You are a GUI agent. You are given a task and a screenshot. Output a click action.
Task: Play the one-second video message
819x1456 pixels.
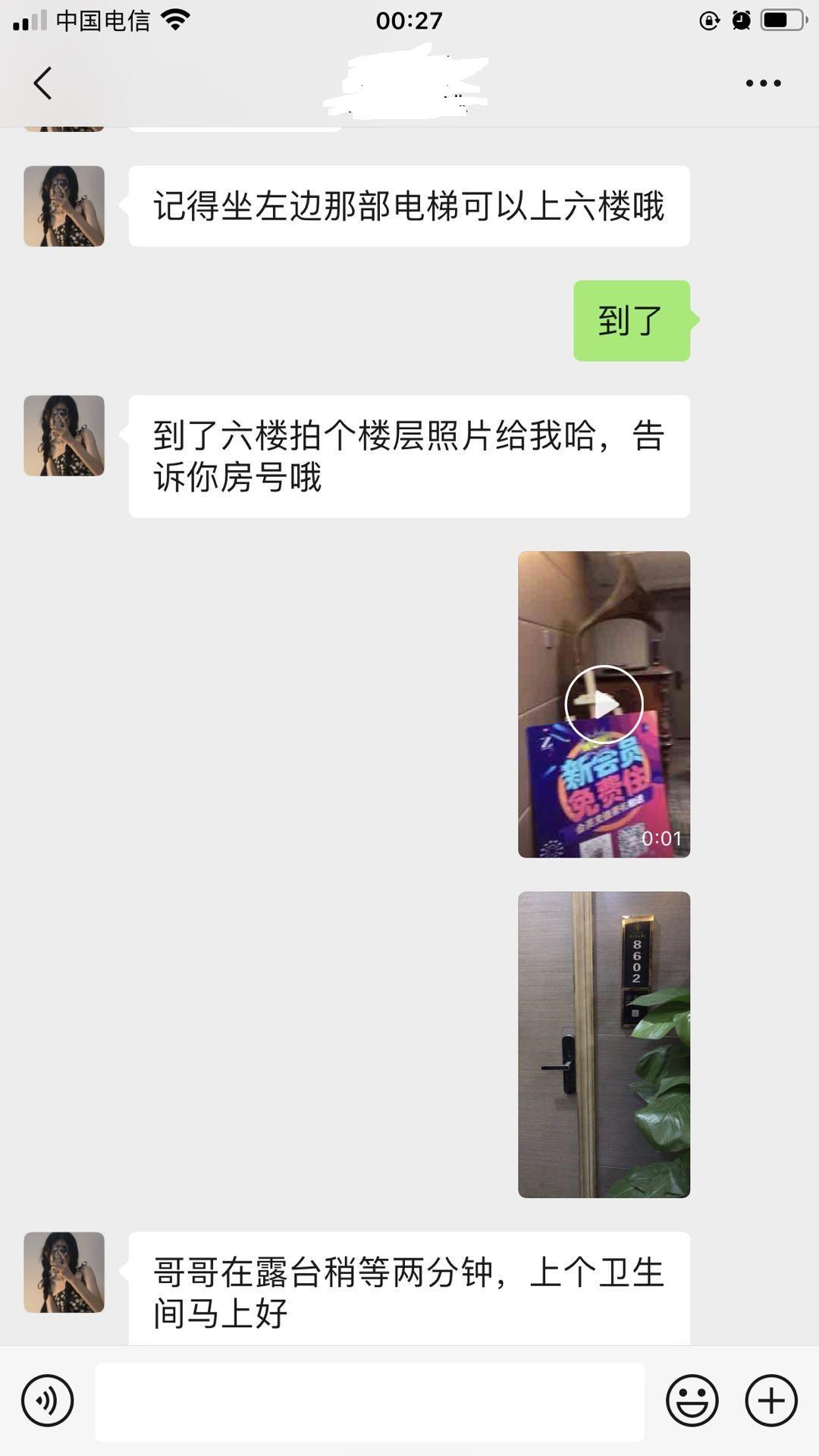tap(604, 704)
